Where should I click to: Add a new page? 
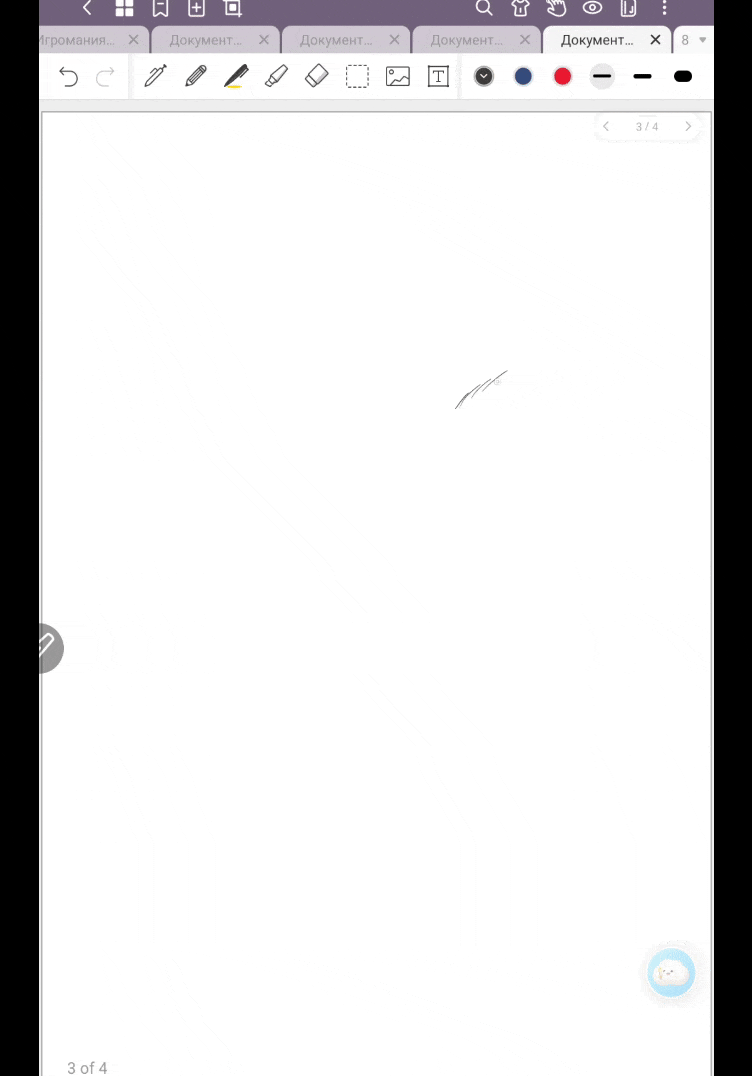196,9
